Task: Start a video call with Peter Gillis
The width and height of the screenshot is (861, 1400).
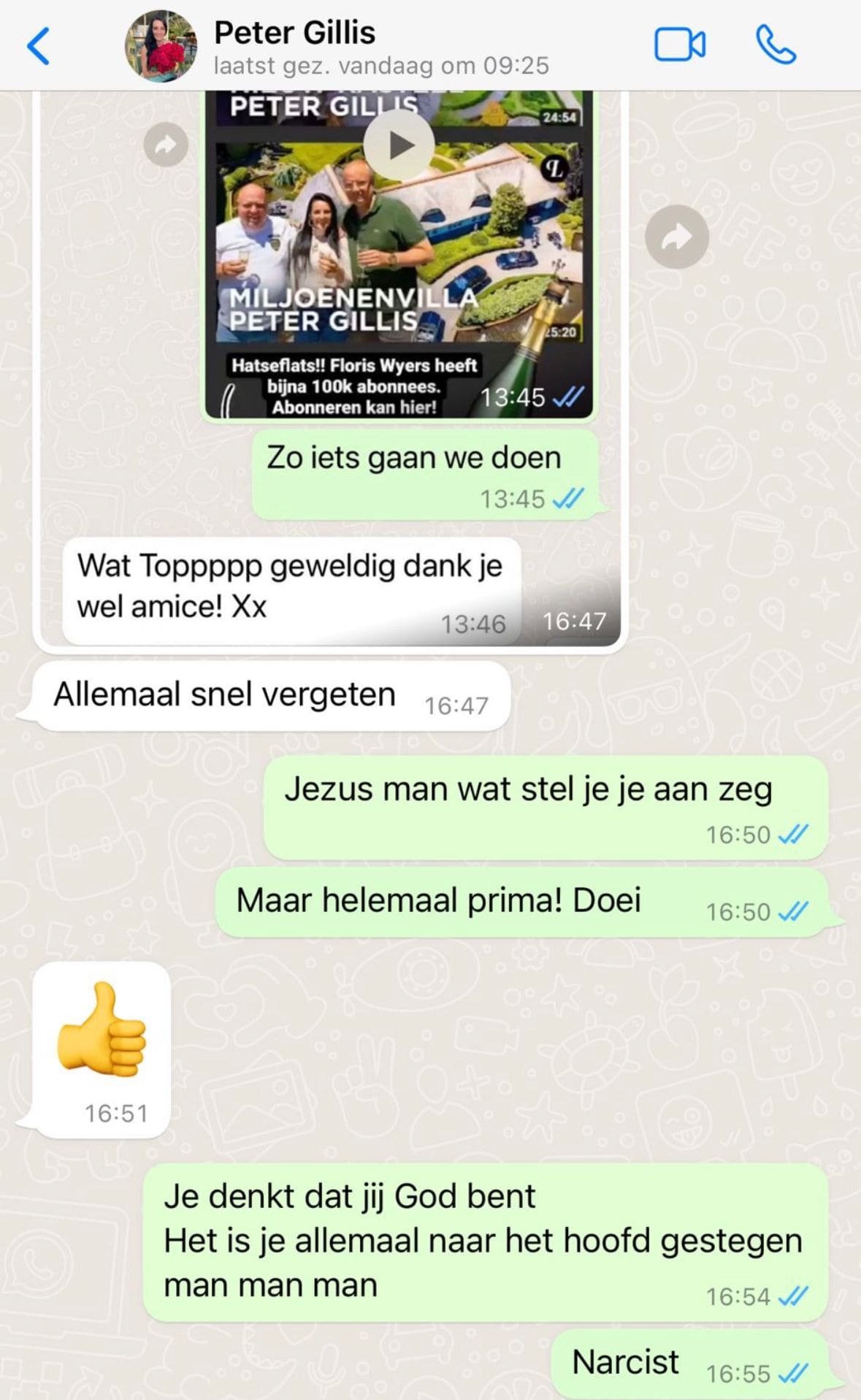Action: pos(679,45)
